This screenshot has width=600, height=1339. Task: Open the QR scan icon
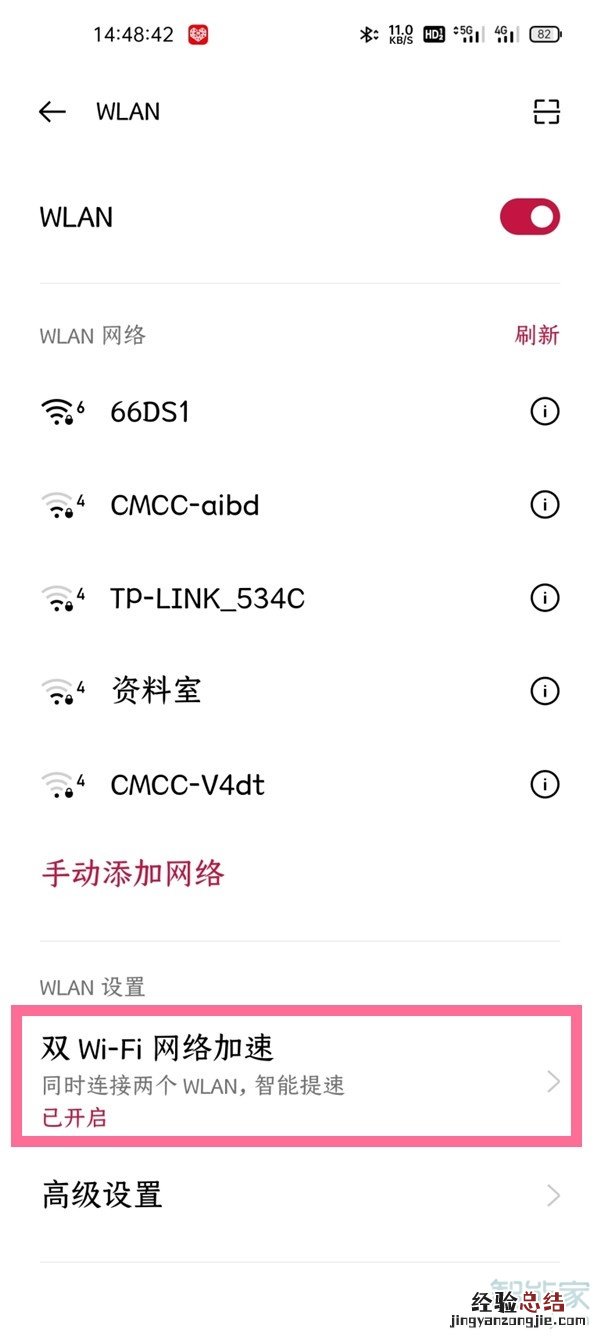tap(546, 112)
